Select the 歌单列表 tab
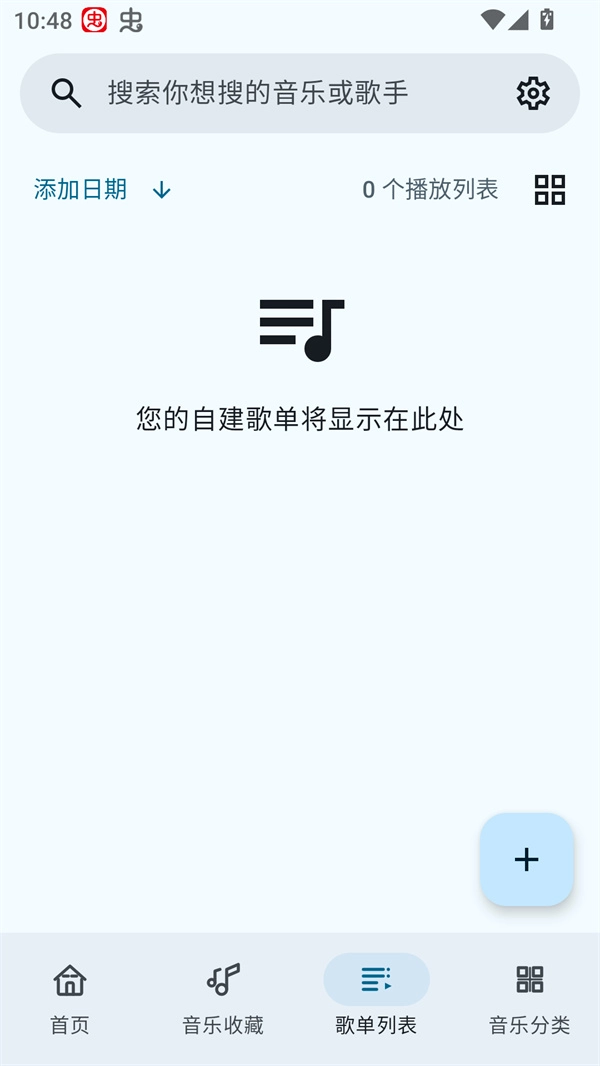Screen dimensions: 600x1066 click(376, 997)
